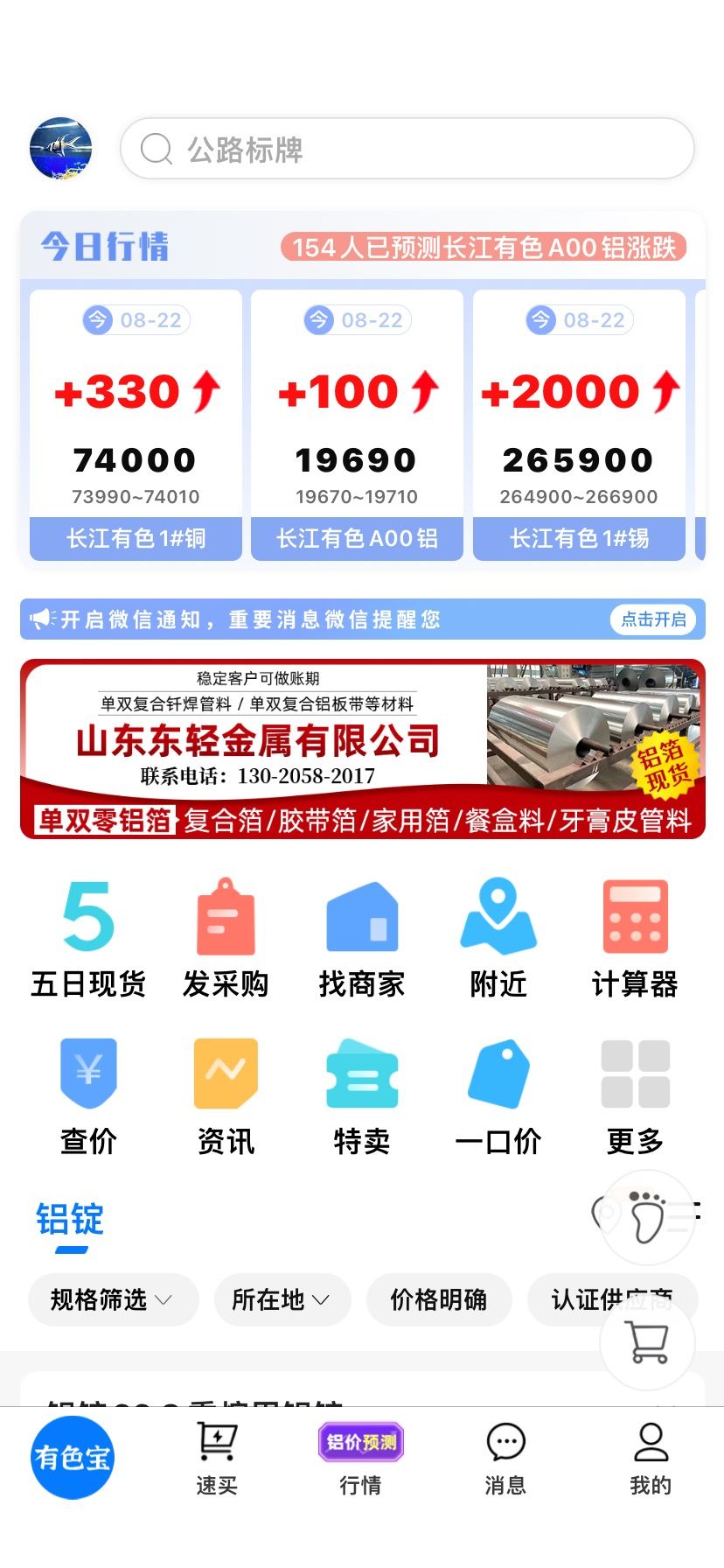This screenshot has height=1568, width=724.
Task: Open the 山东东轻金属有限公司 ad banner
Action: click(x=362, y=749)
